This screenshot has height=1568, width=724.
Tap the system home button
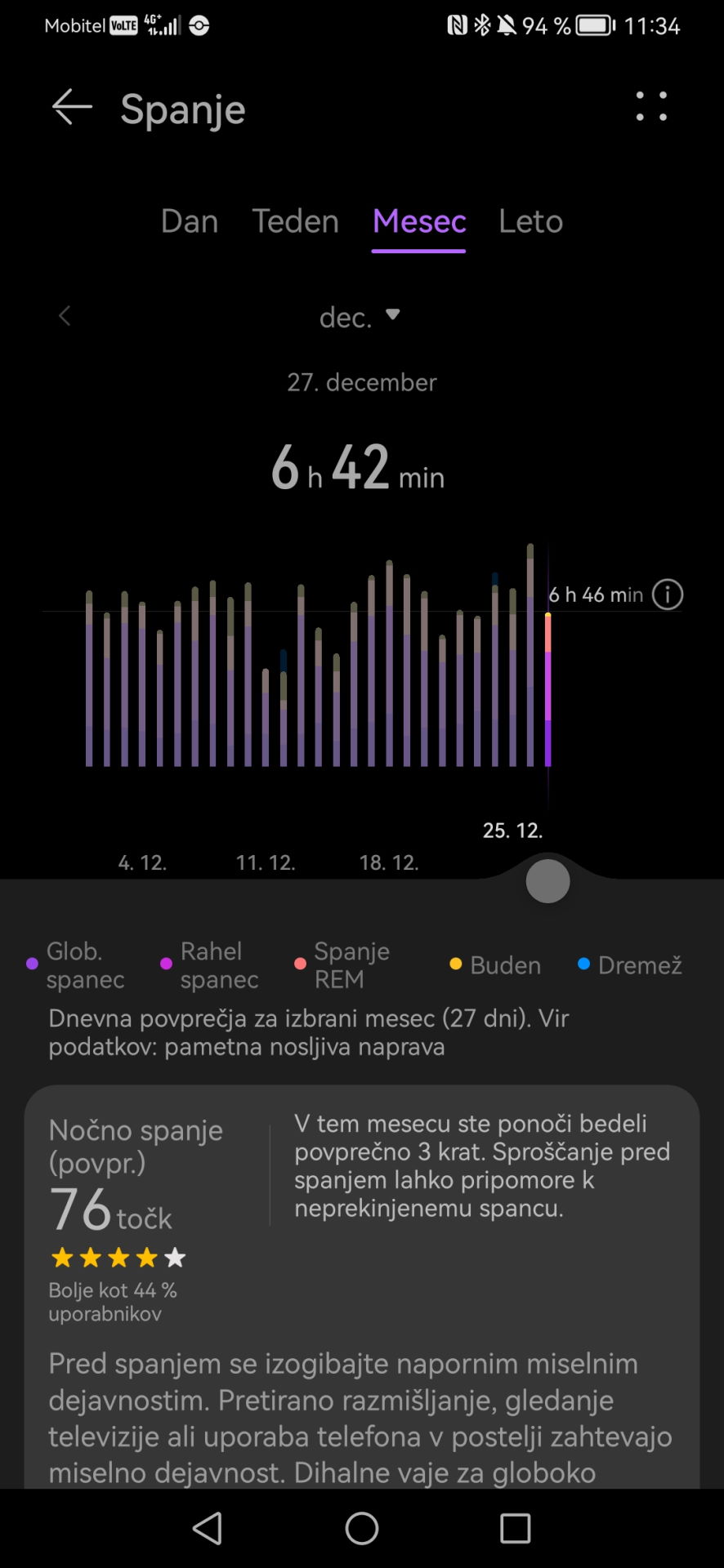[361, 1527]
